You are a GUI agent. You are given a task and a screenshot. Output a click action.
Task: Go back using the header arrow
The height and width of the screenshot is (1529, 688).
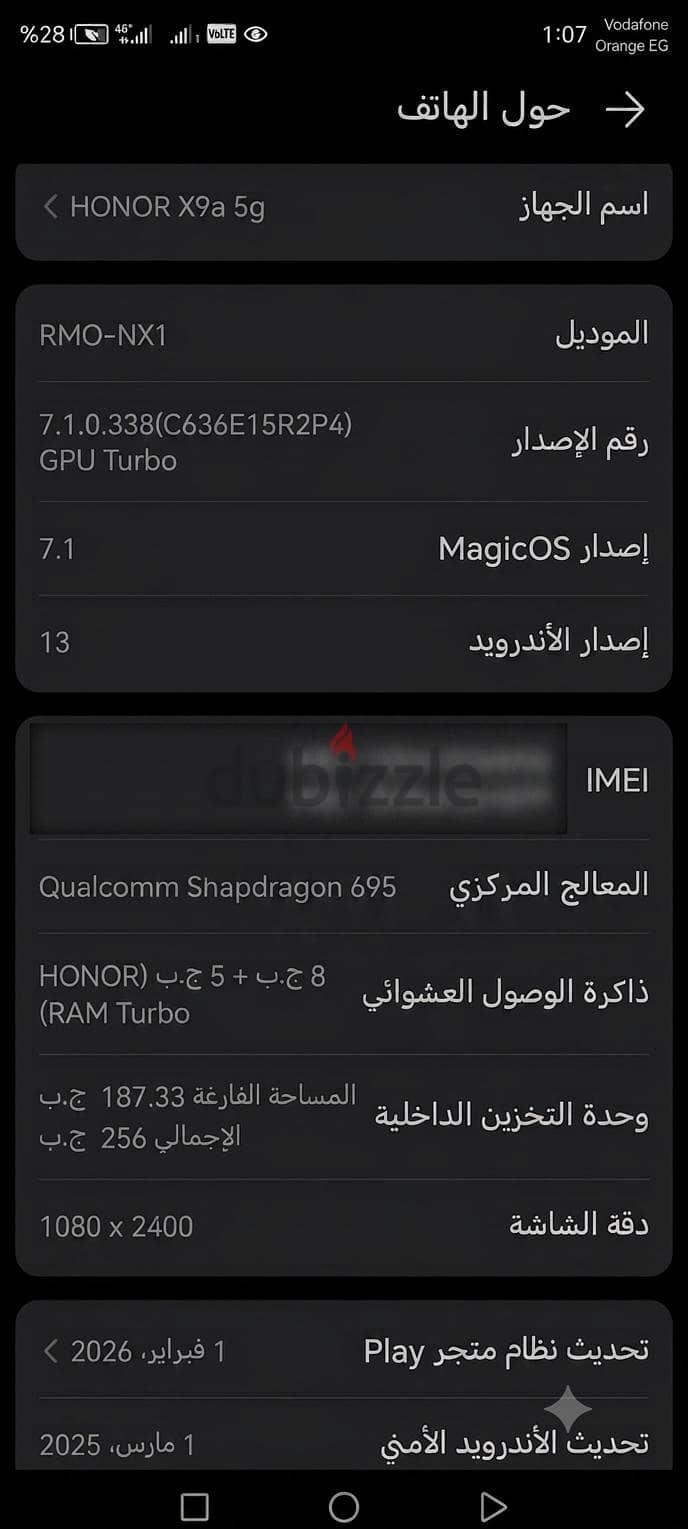[626, 111]
